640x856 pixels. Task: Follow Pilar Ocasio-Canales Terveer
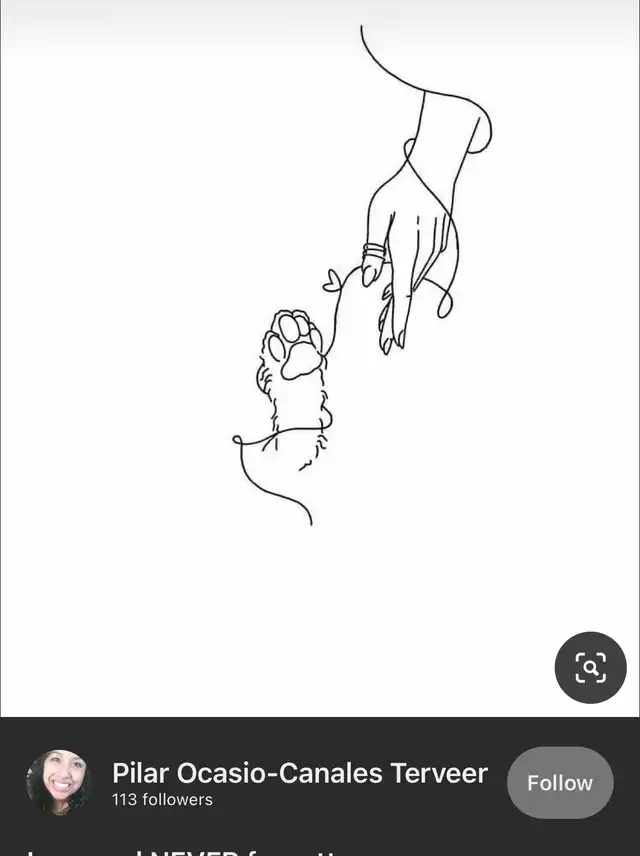point(560,783)
